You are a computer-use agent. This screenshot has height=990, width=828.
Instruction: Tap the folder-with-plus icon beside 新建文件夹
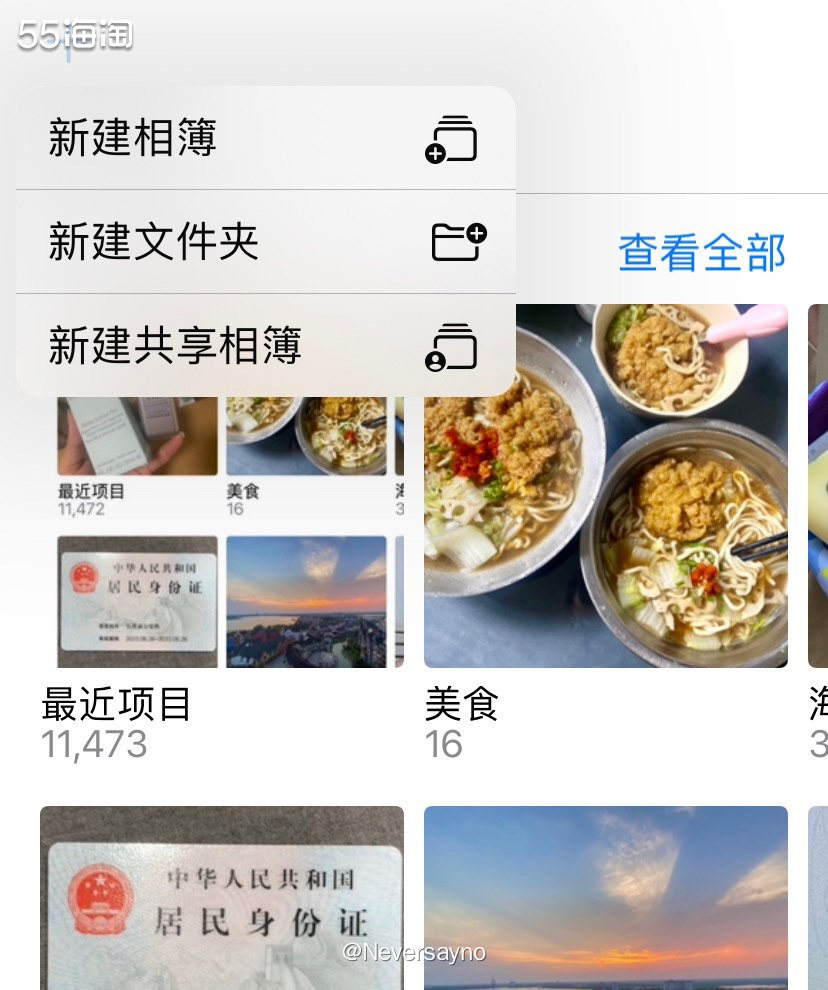click(458, 240)
